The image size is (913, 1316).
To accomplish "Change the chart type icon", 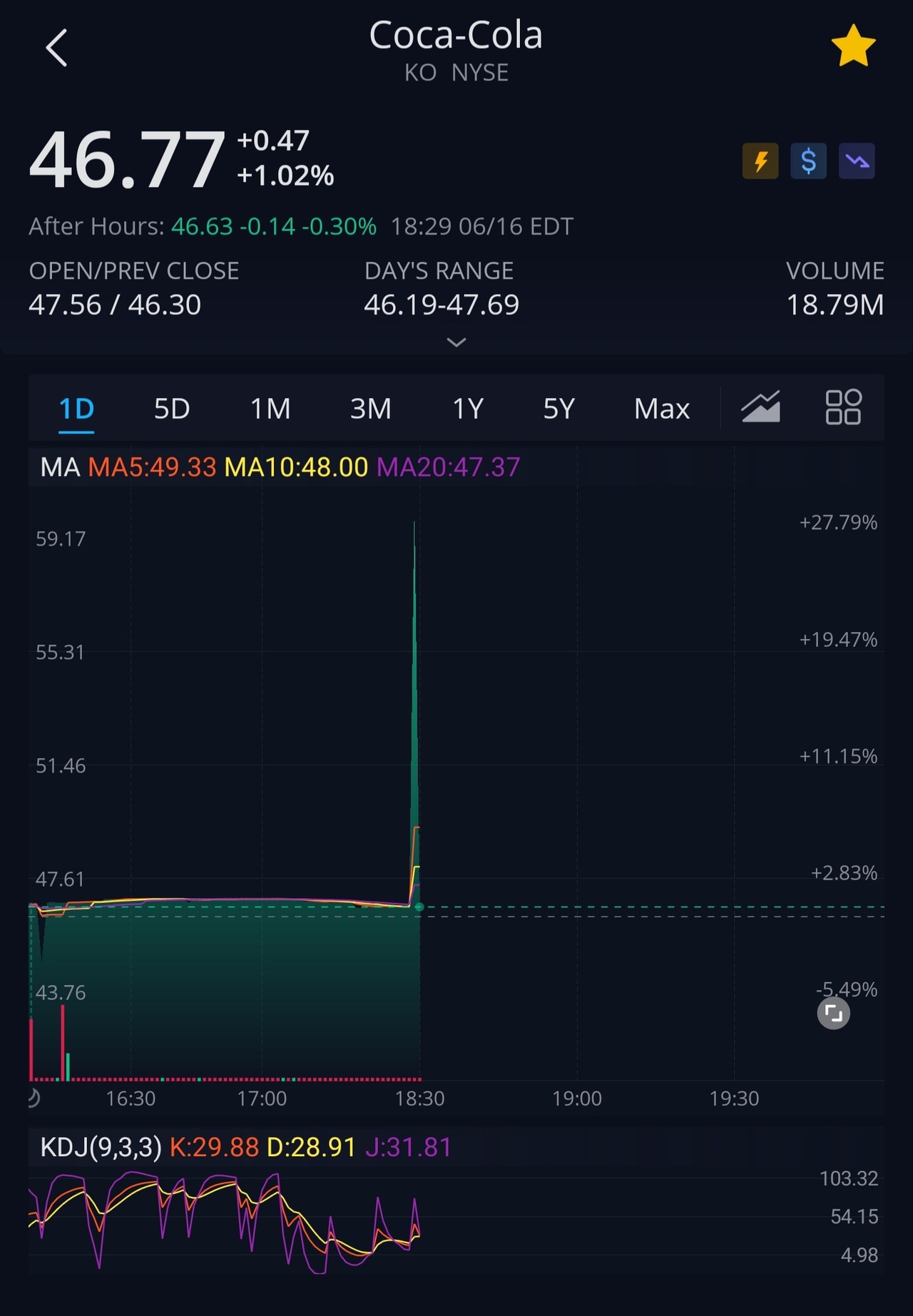I will pos(760,407).
